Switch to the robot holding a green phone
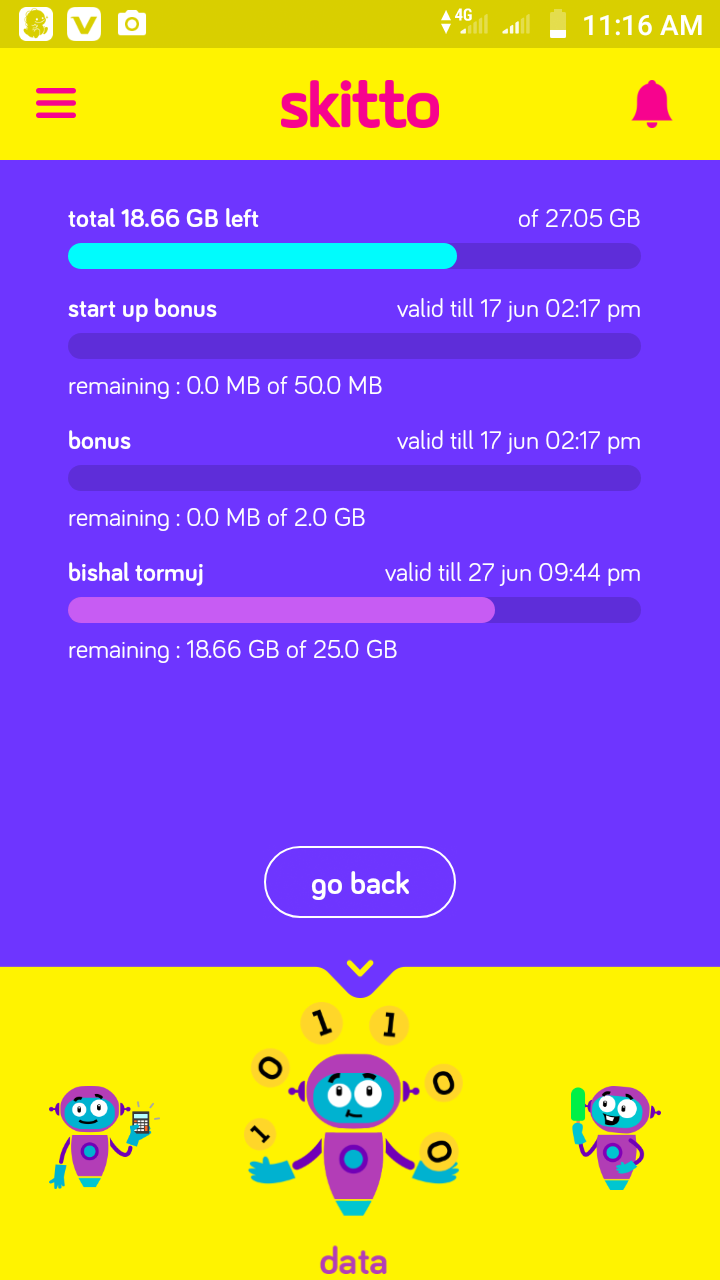 614,1137
